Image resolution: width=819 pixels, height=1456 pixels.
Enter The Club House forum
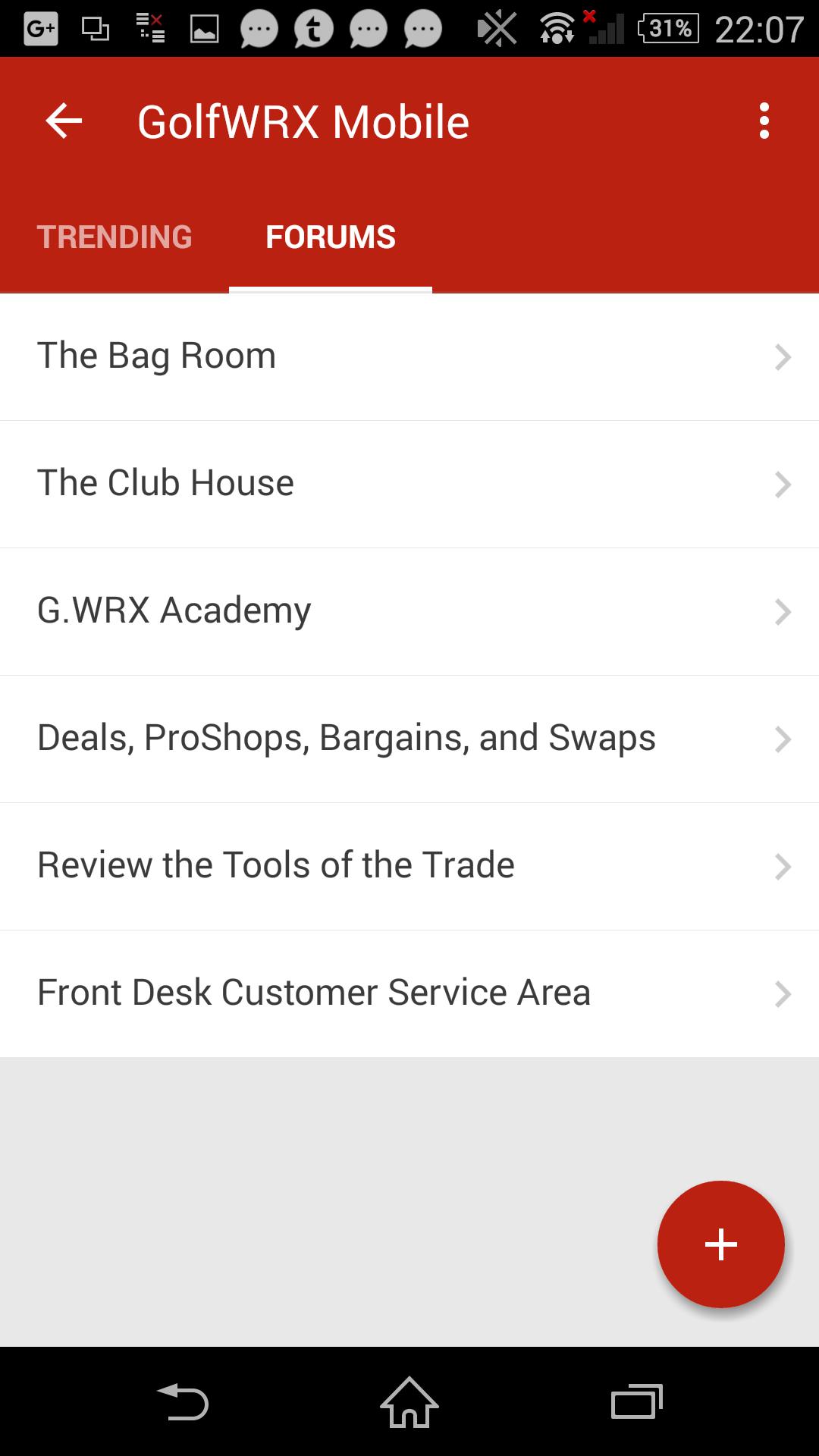(x=409, y=484)
